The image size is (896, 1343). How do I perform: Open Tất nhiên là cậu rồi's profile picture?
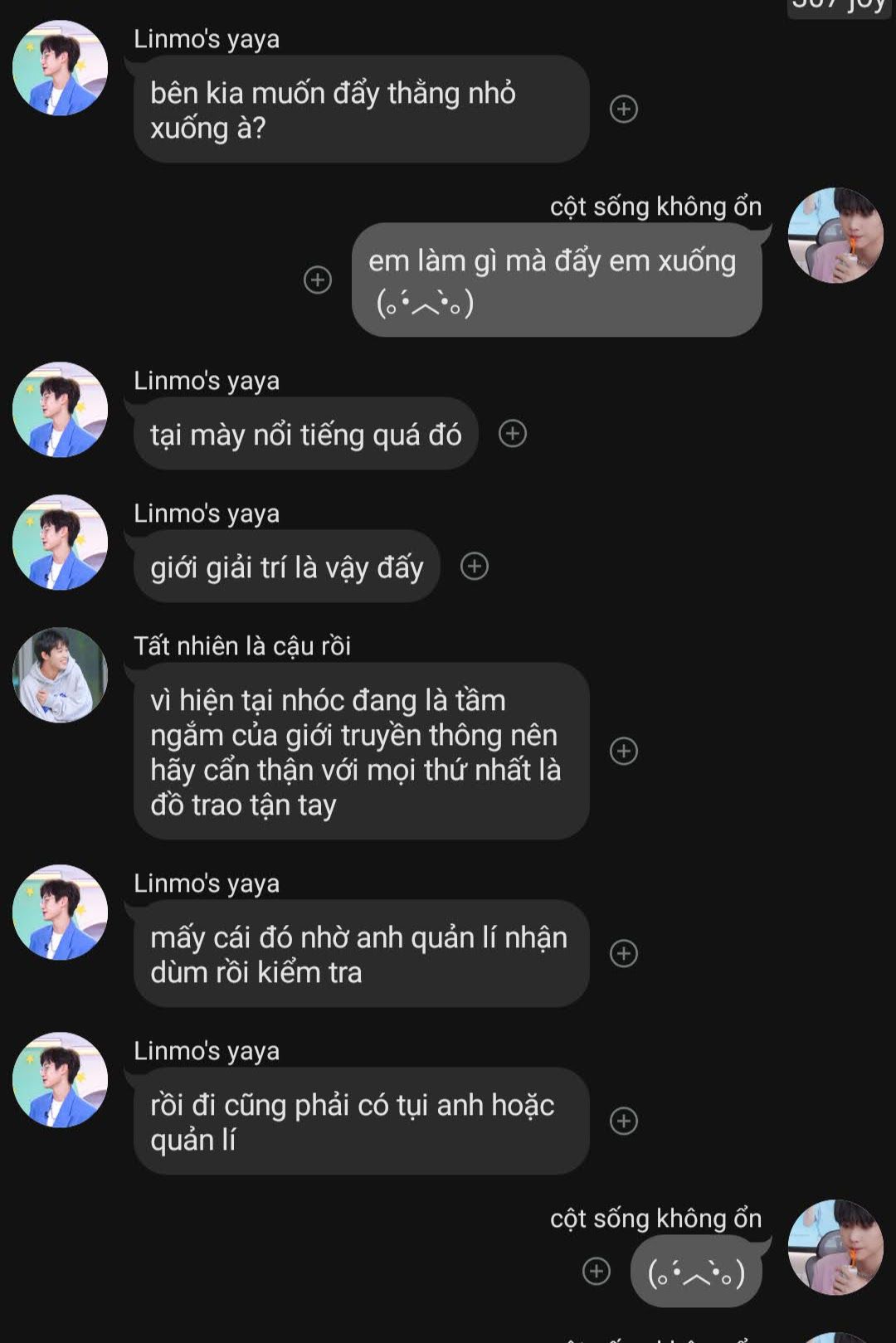tap(60, 674)
